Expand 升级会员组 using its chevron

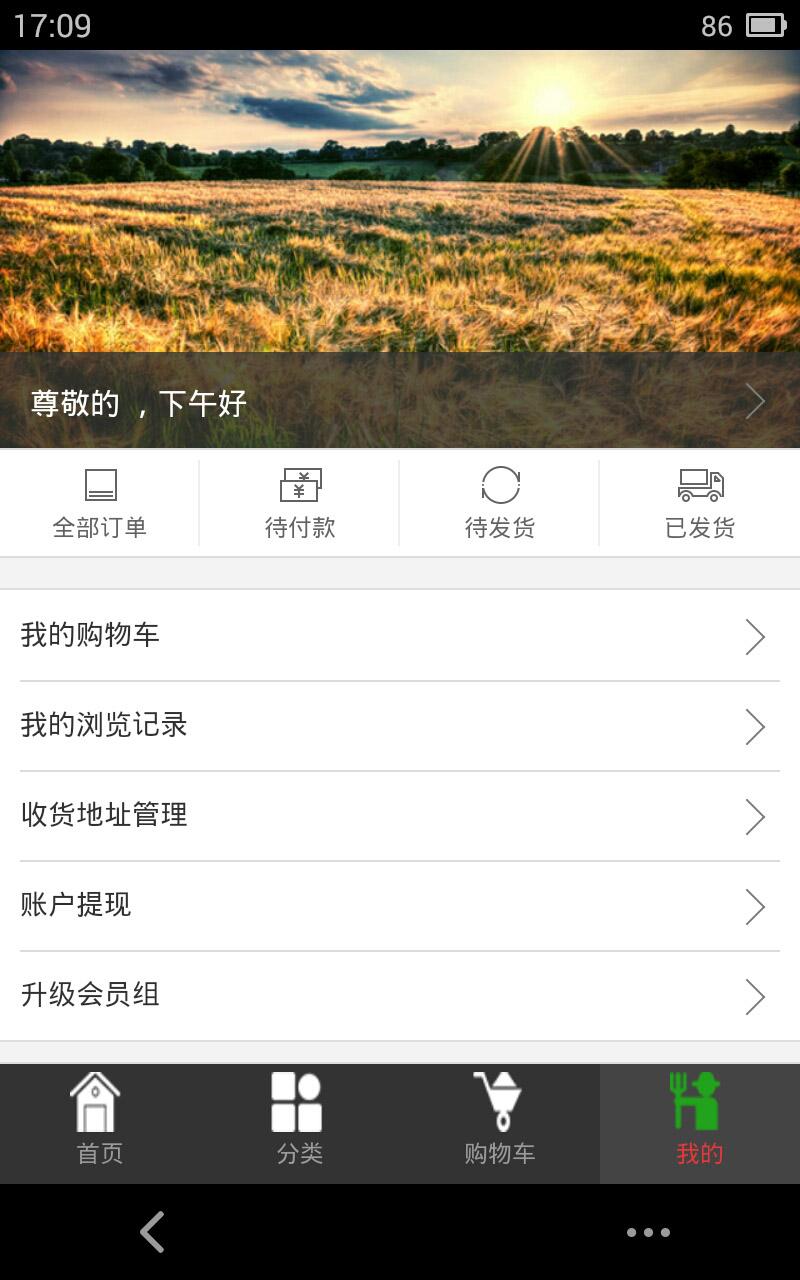point(757,995)
